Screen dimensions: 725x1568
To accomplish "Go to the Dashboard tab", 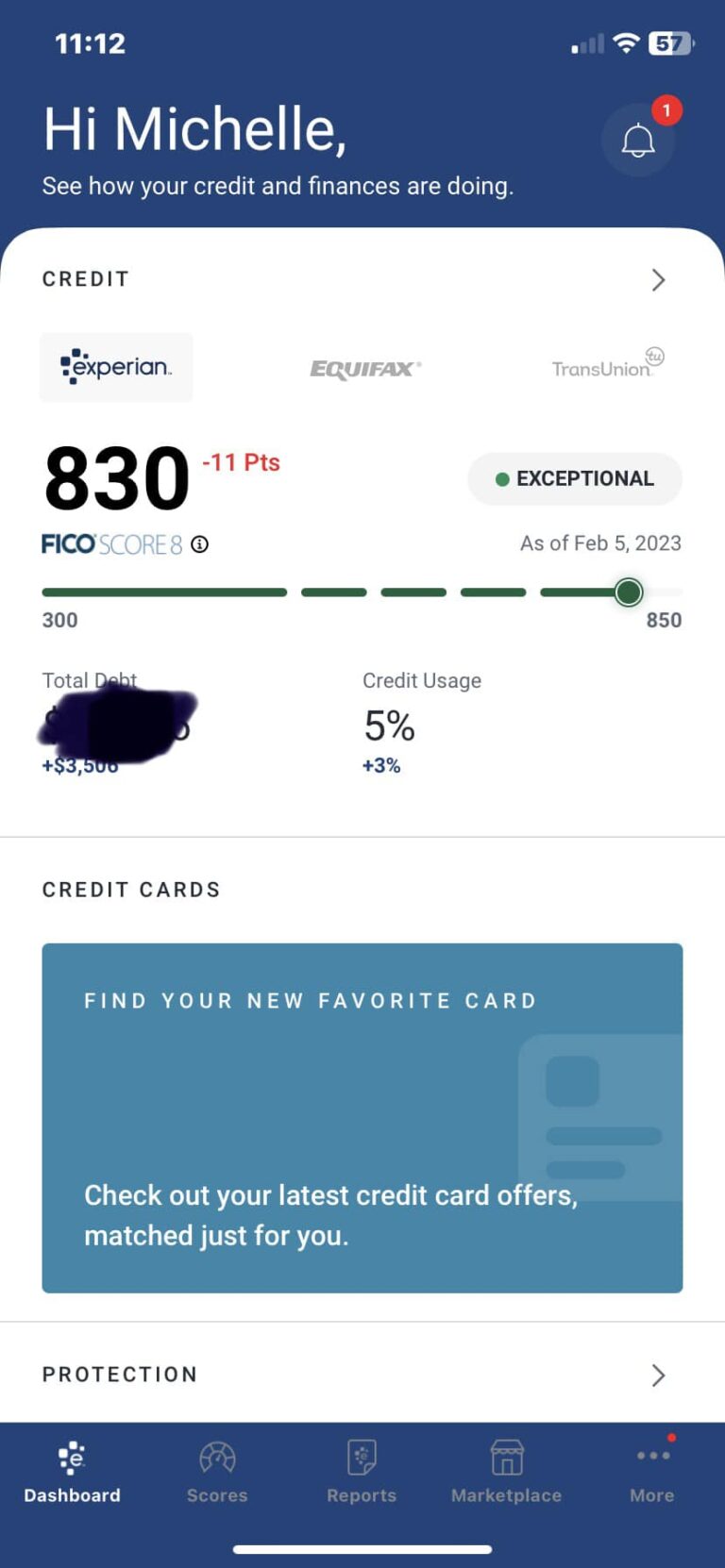I will [72, 1472].
